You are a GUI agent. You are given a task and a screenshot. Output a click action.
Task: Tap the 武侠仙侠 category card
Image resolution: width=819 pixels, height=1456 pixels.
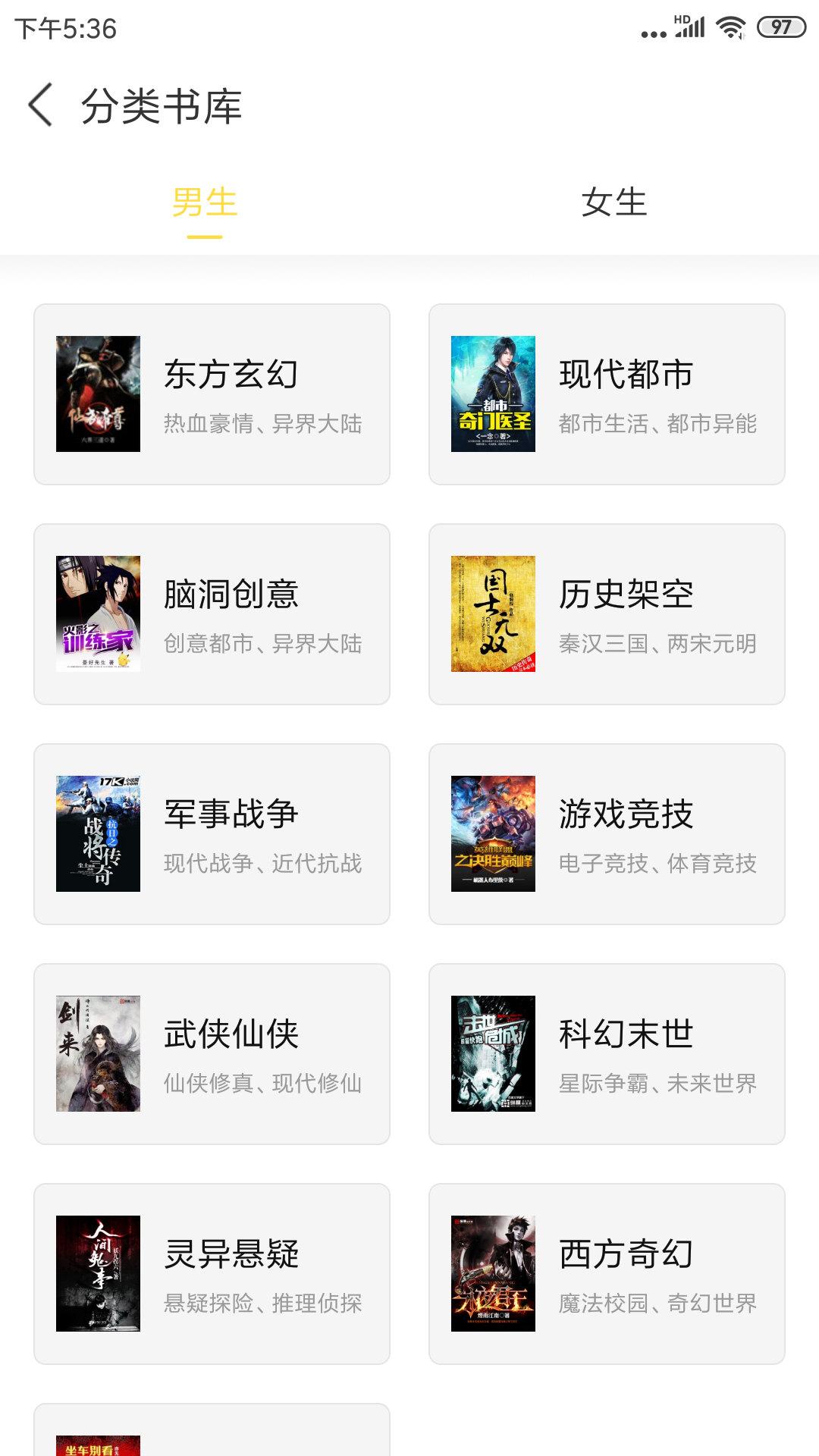212,1054
